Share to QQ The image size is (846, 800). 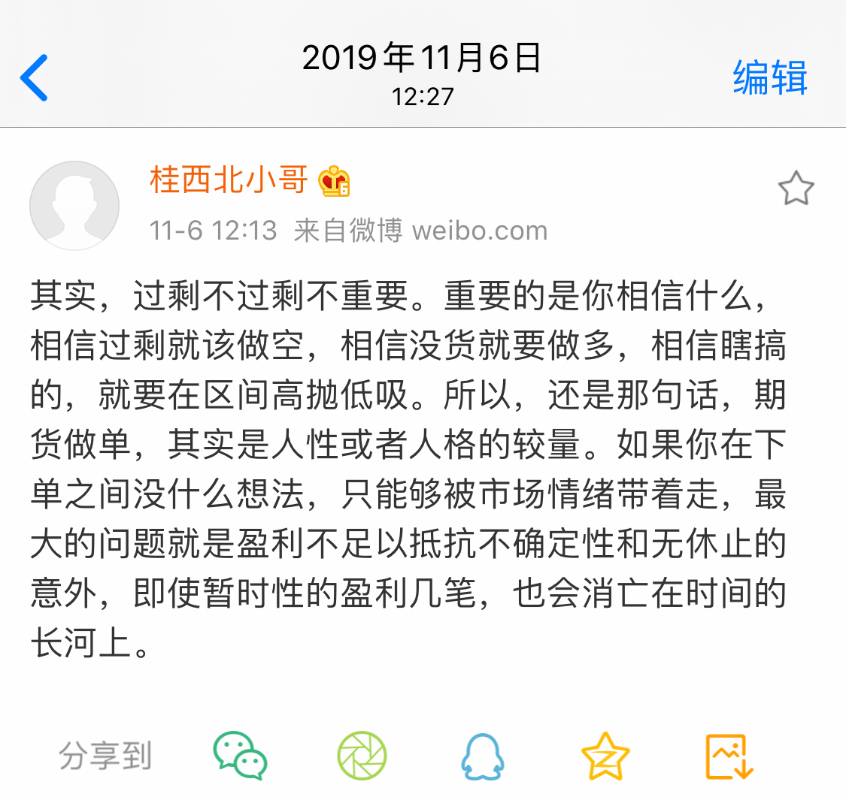(x=483, y=756)
